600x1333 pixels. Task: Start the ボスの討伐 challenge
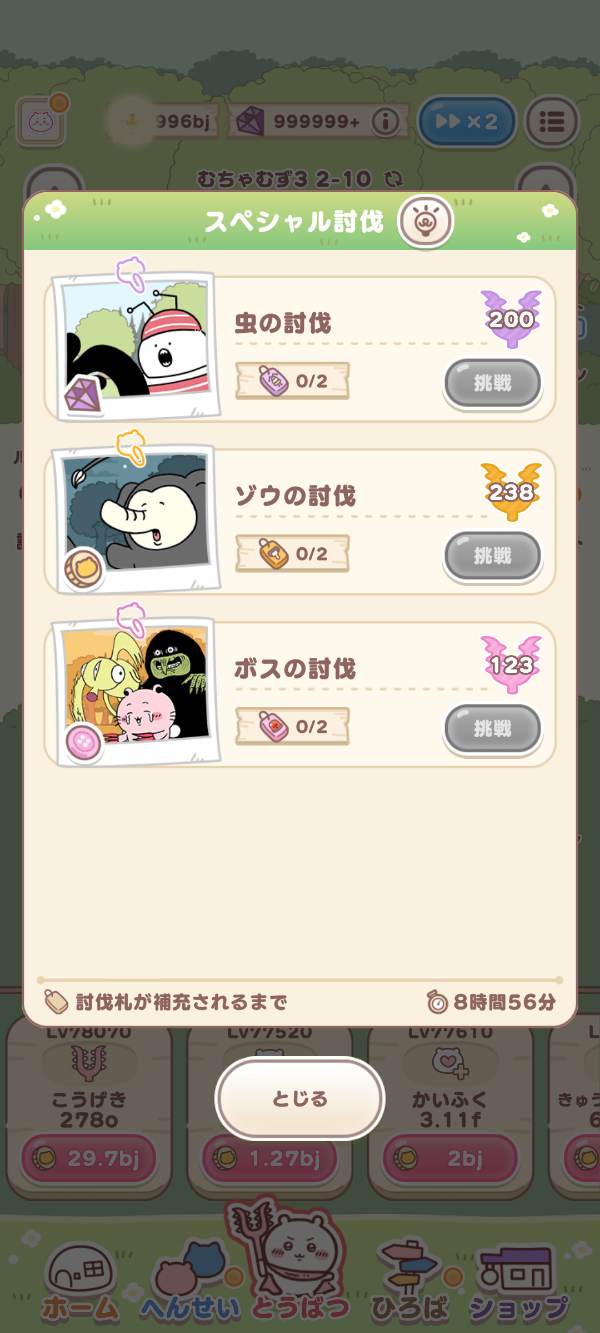tap(492, 728)
